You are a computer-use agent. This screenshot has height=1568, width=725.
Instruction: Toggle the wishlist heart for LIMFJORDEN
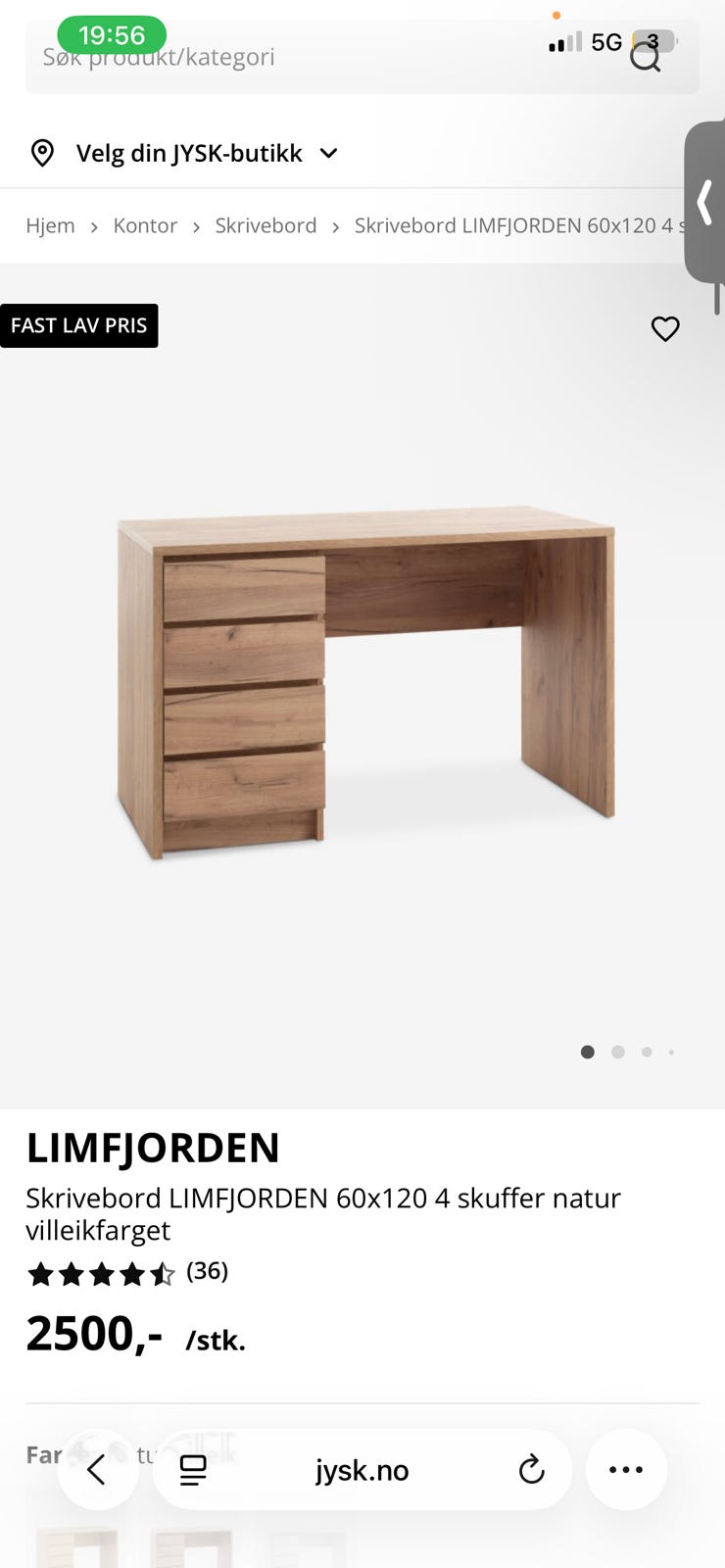point(665,329)
